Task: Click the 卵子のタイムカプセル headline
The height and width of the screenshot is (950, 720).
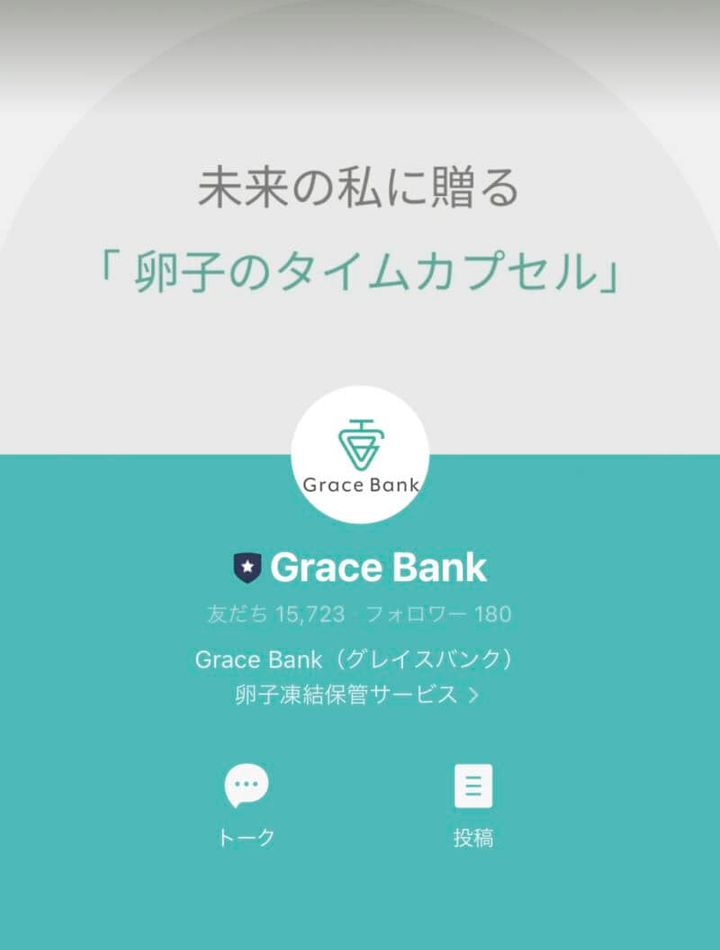Action: [360, 265]
